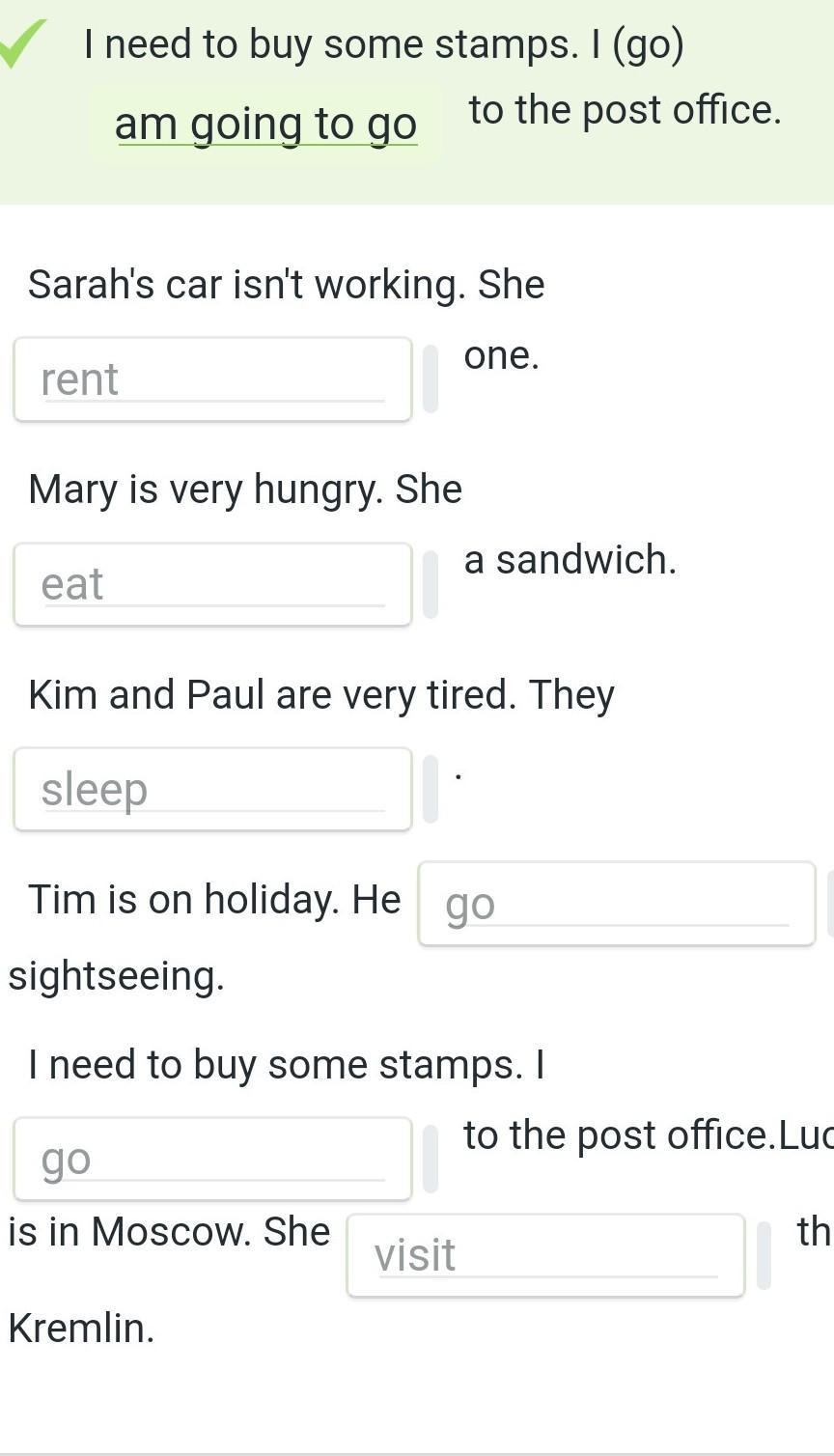This screenshot has height=1456, width=834.
Task: Select the "eat" blank before "a sandwich"
Action: pyautogui.click(x=212, y=584)
